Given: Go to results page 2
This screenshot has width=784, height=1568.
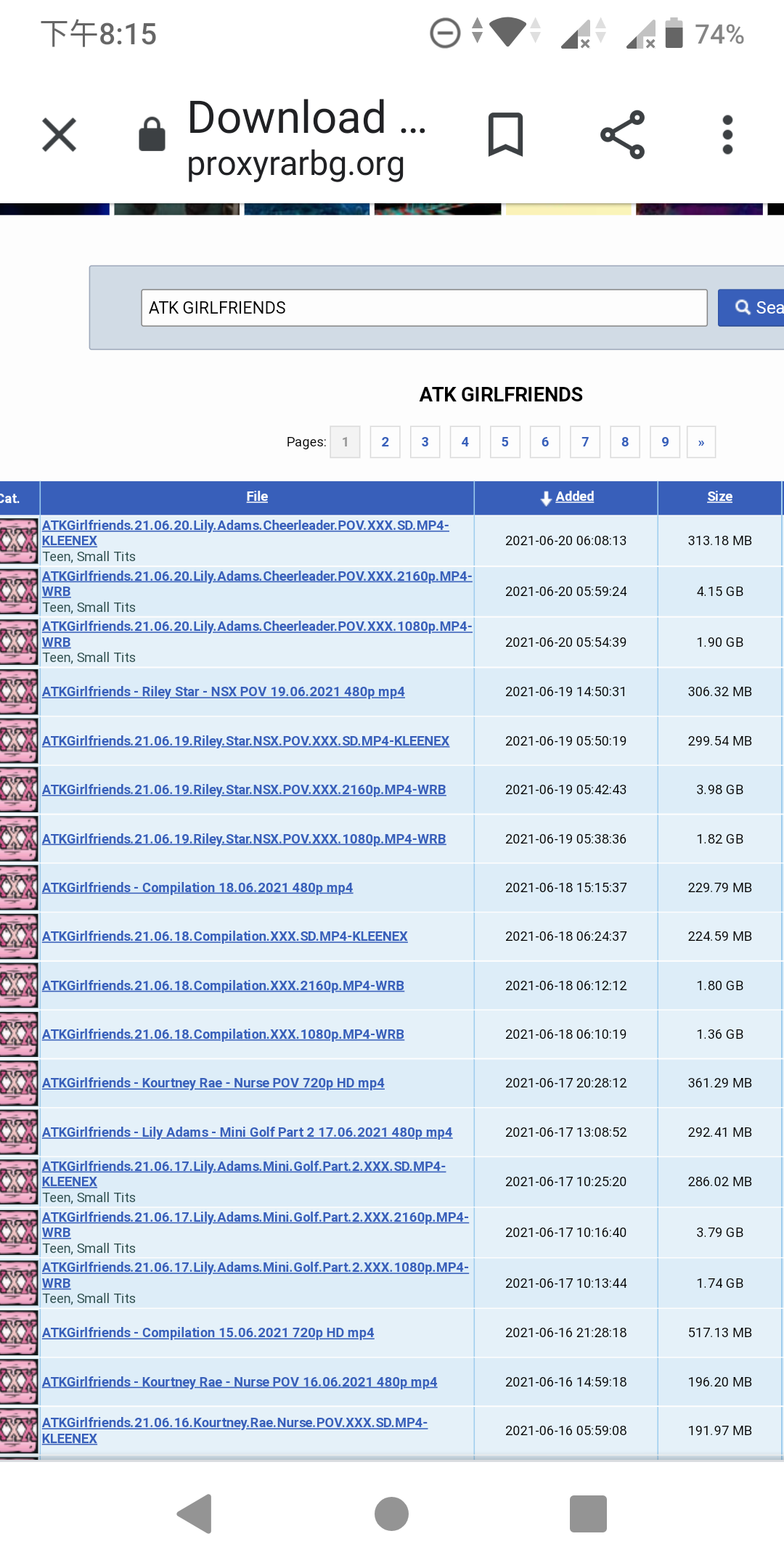Looking at the screenshot, I should [x=385, y=442].
